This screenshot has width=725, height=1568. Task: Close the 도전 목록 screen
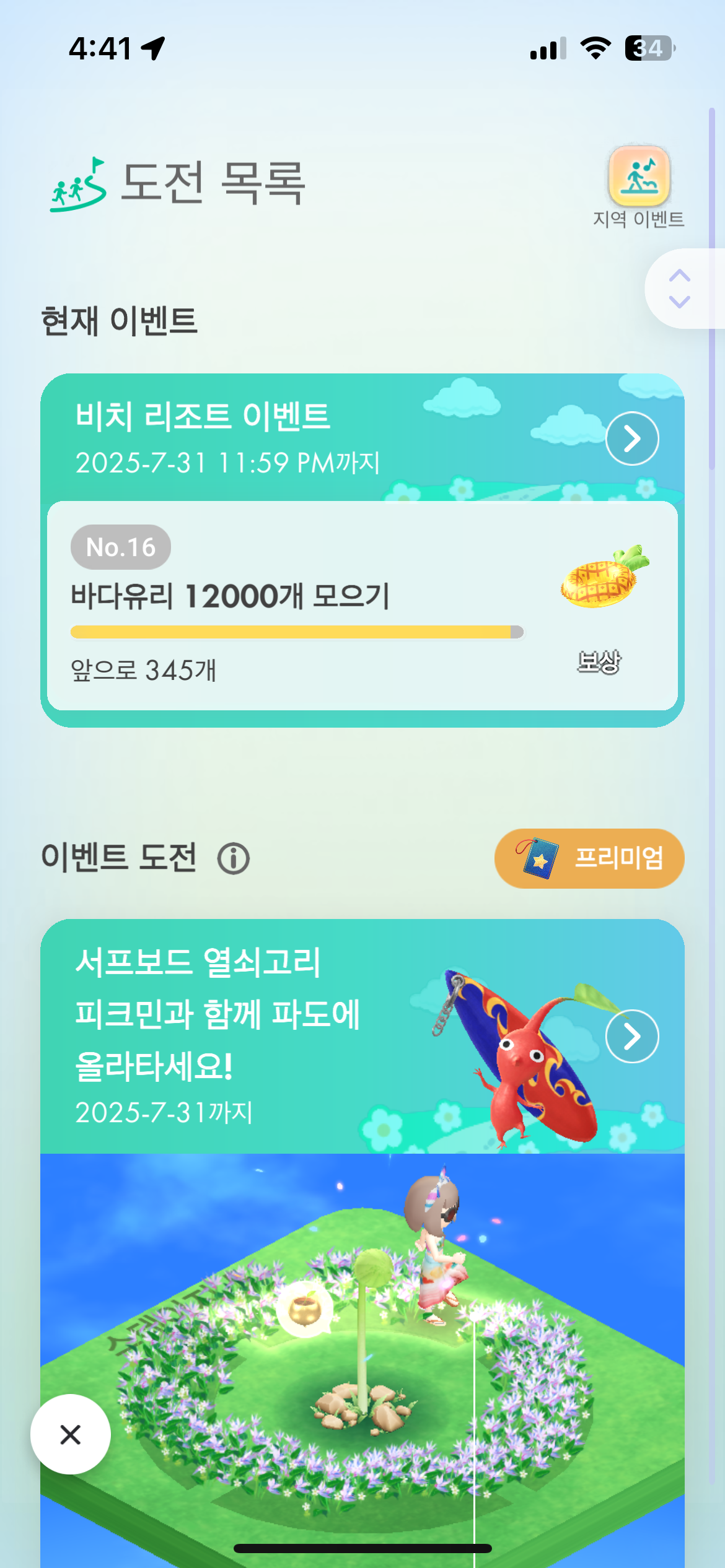tap(71, 1434)
